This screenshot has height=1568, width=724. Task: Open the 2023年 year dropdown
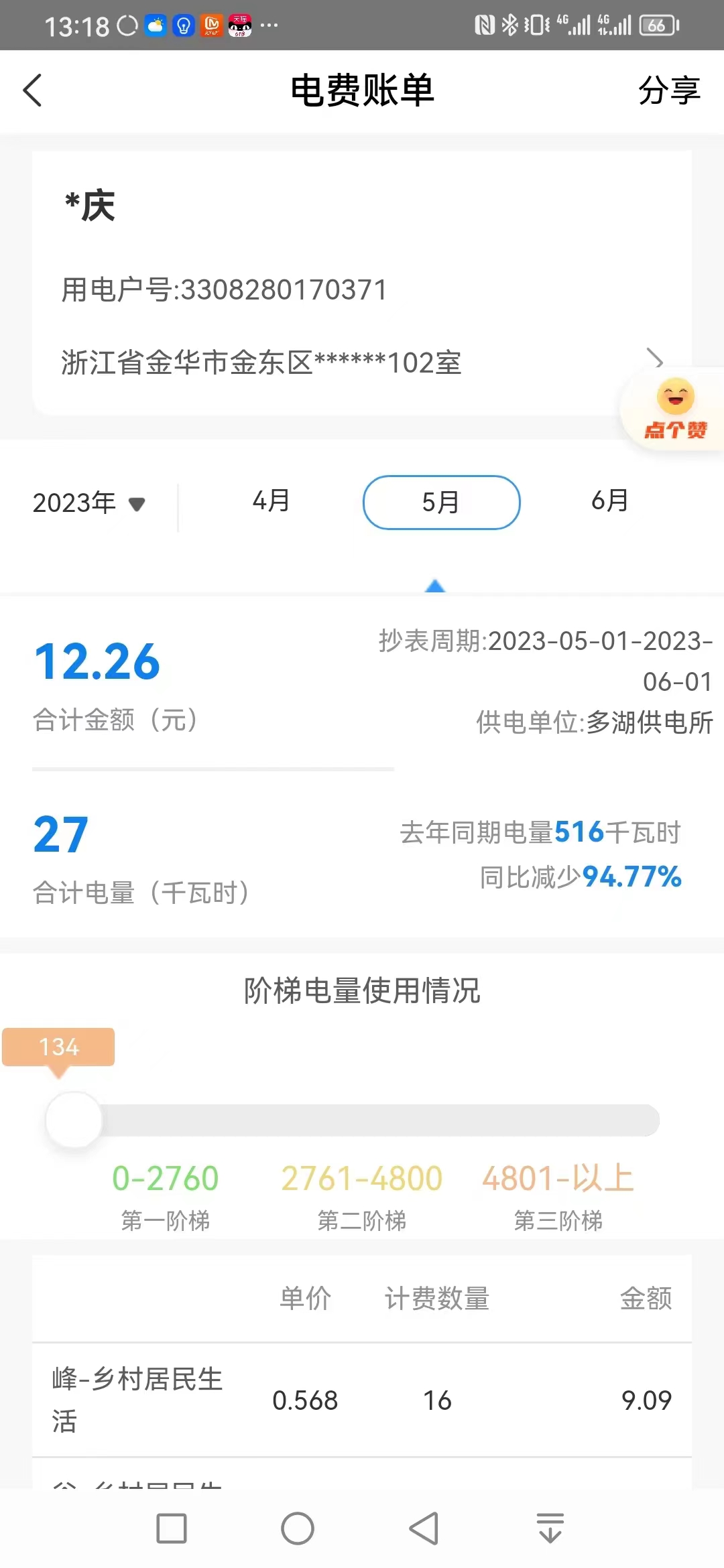click(88, 503)
